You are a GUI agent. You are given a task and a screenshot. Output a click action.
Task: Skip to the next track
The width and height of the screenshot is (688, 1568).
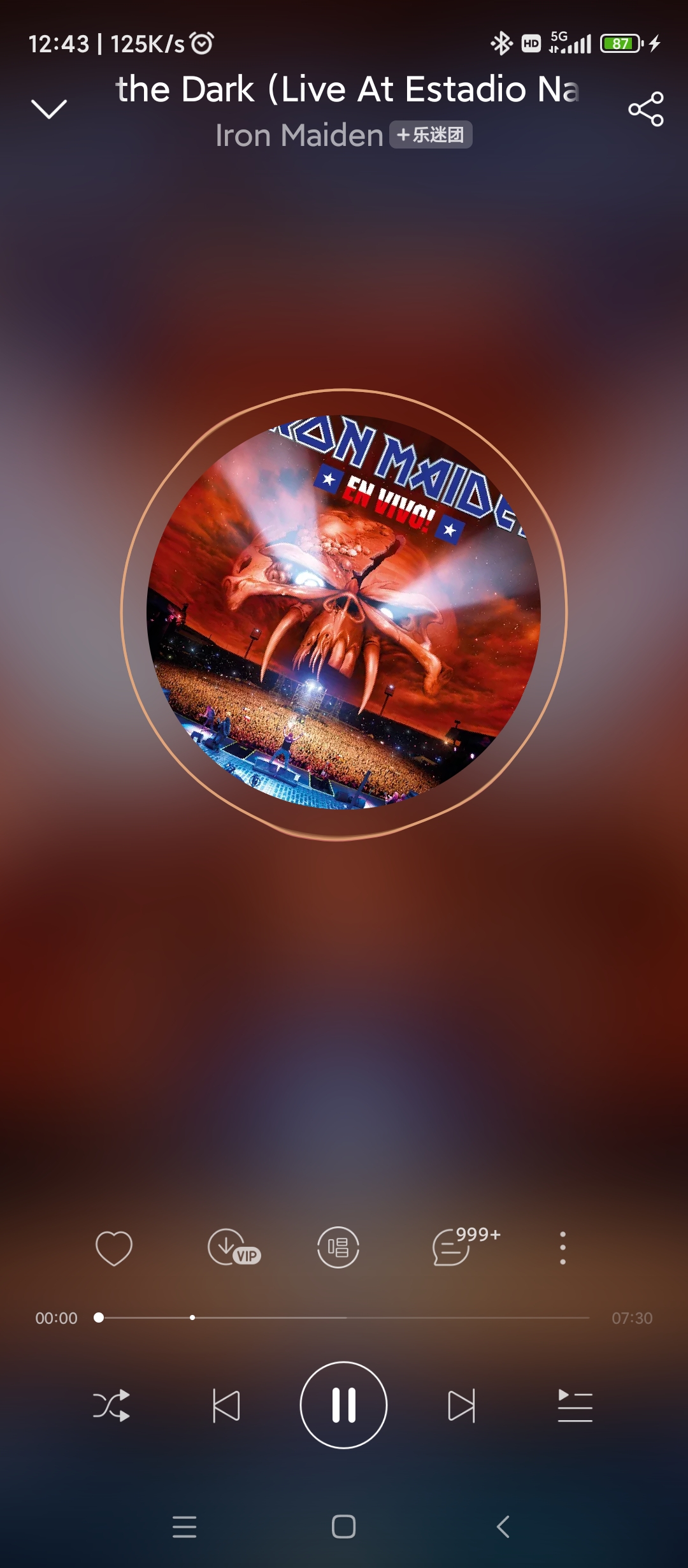(x=461, y=1405)
